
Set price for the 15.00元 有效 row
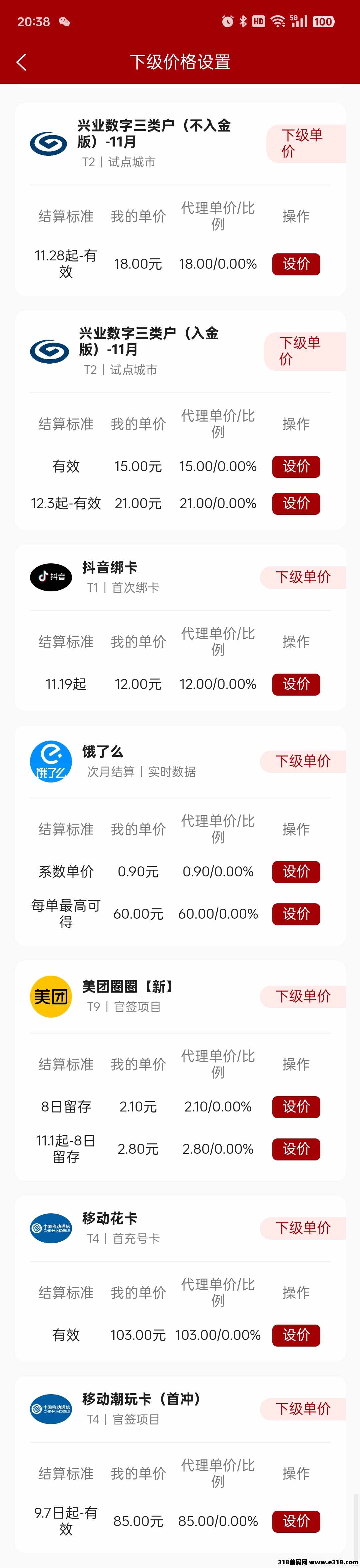coord(296,466)
